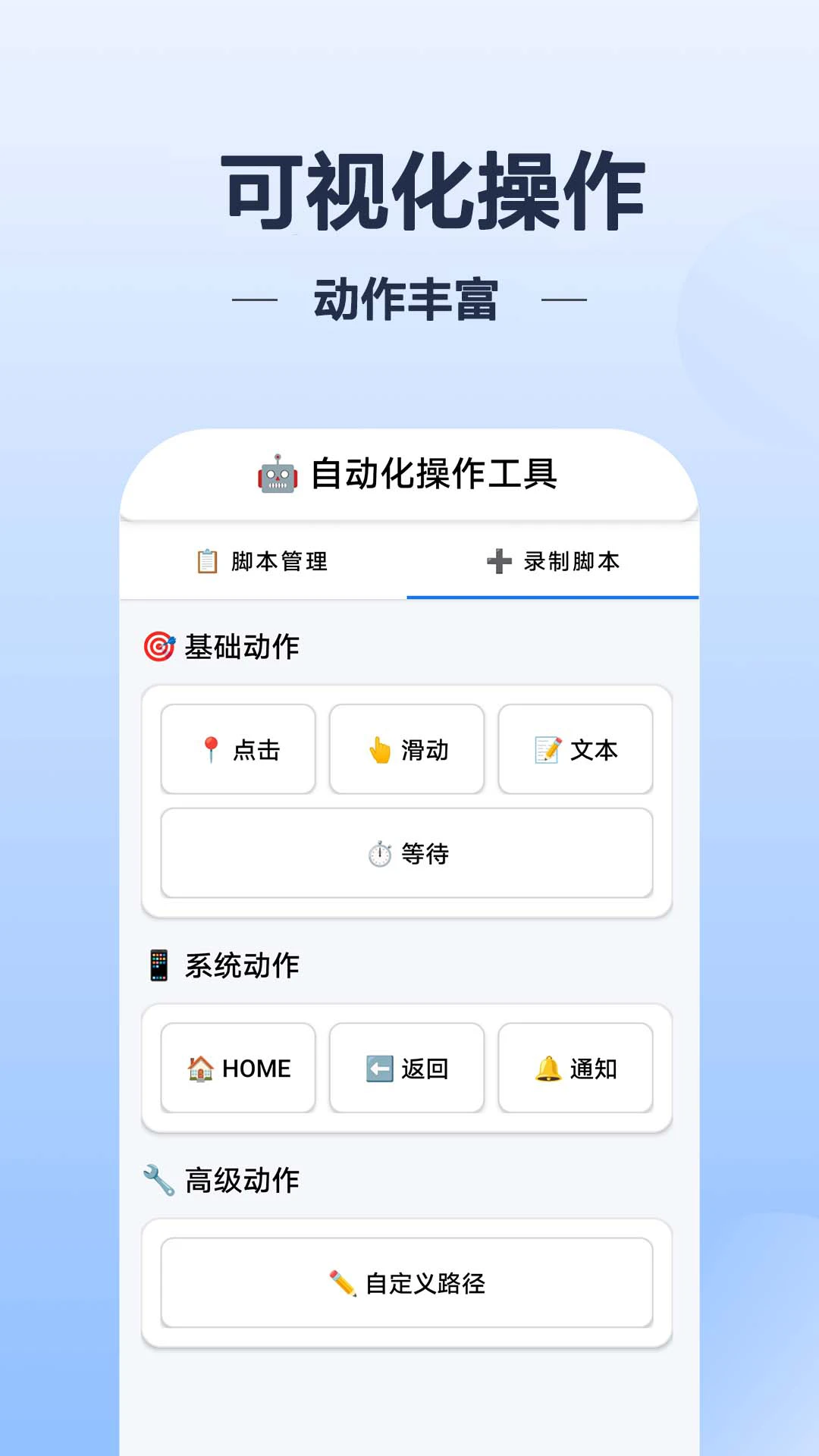Tap the 等待 action button
Screen dimensions: 819x1456
click(x=406, y=854)
